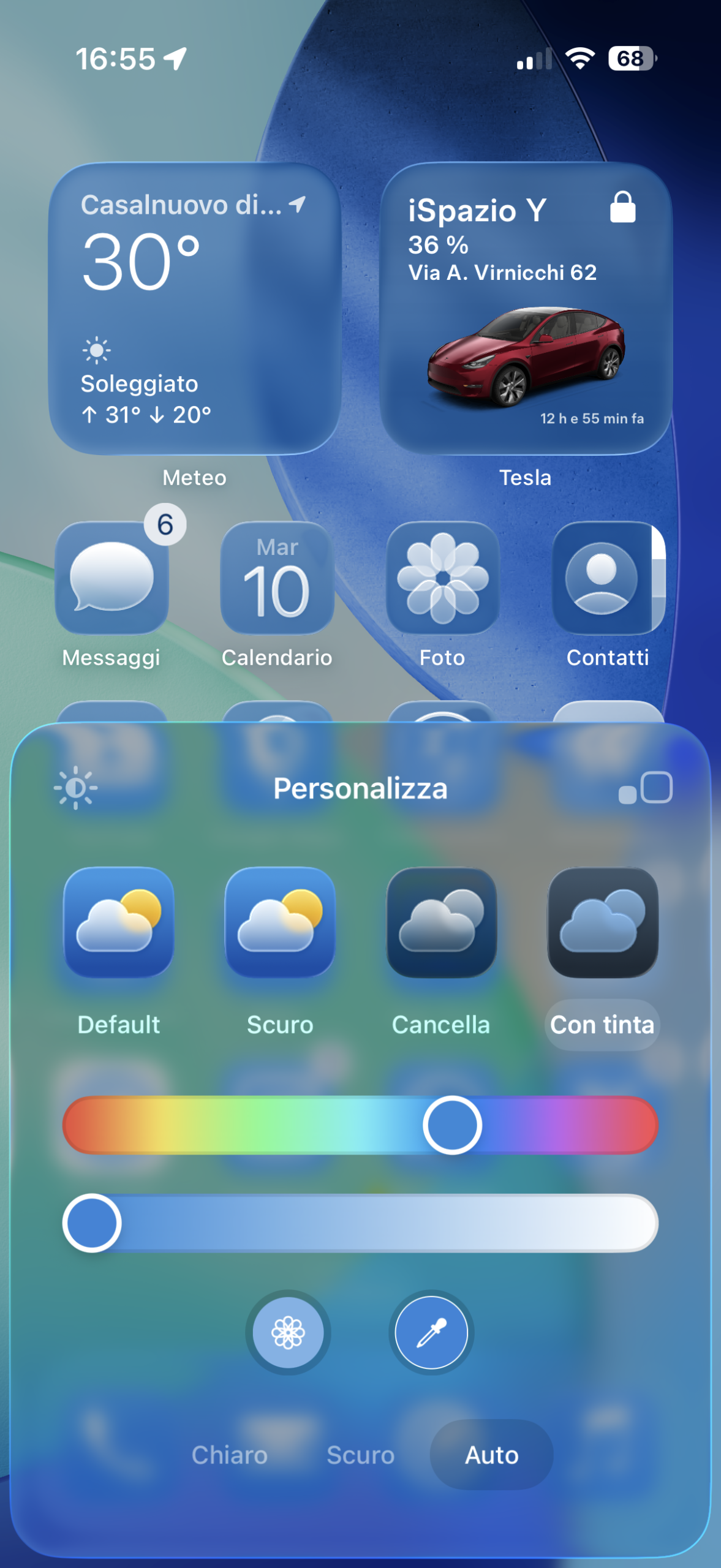Open the Messaggi app
This screenshot has height=1568, width=721.
[111, 578]
